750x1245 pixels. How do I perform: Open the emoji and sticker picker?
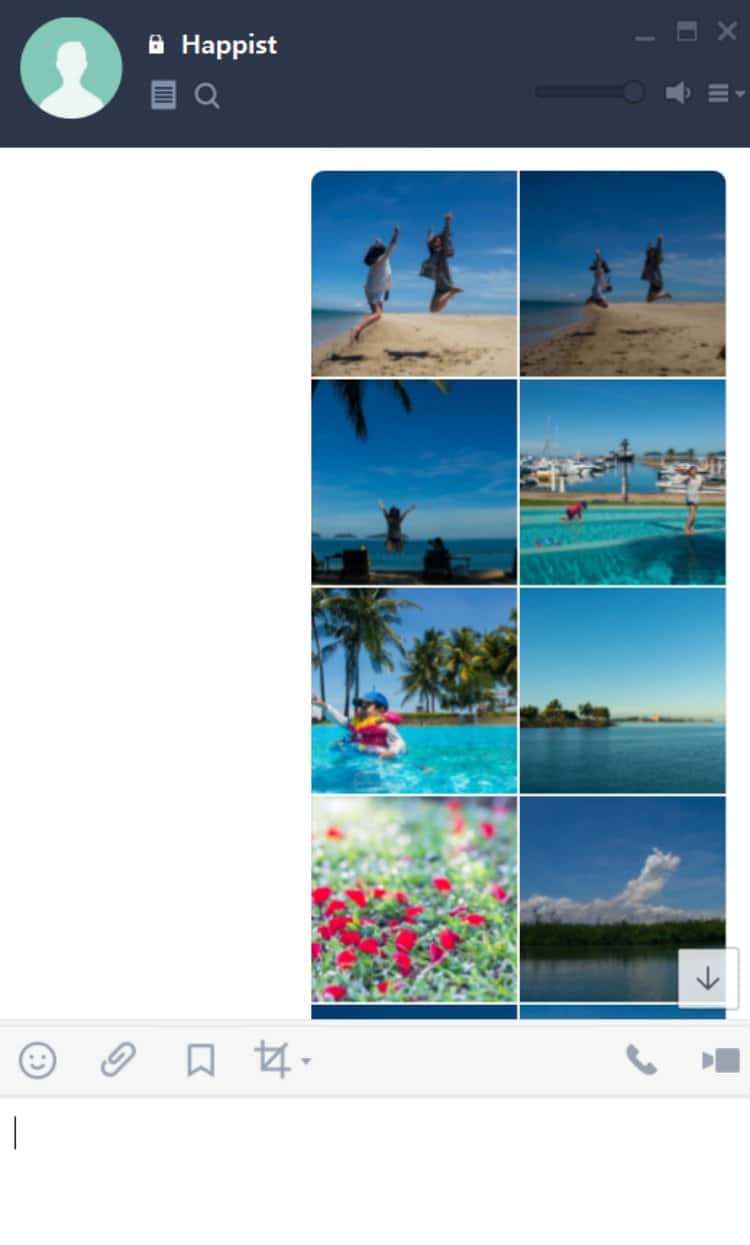point(38,1060)
